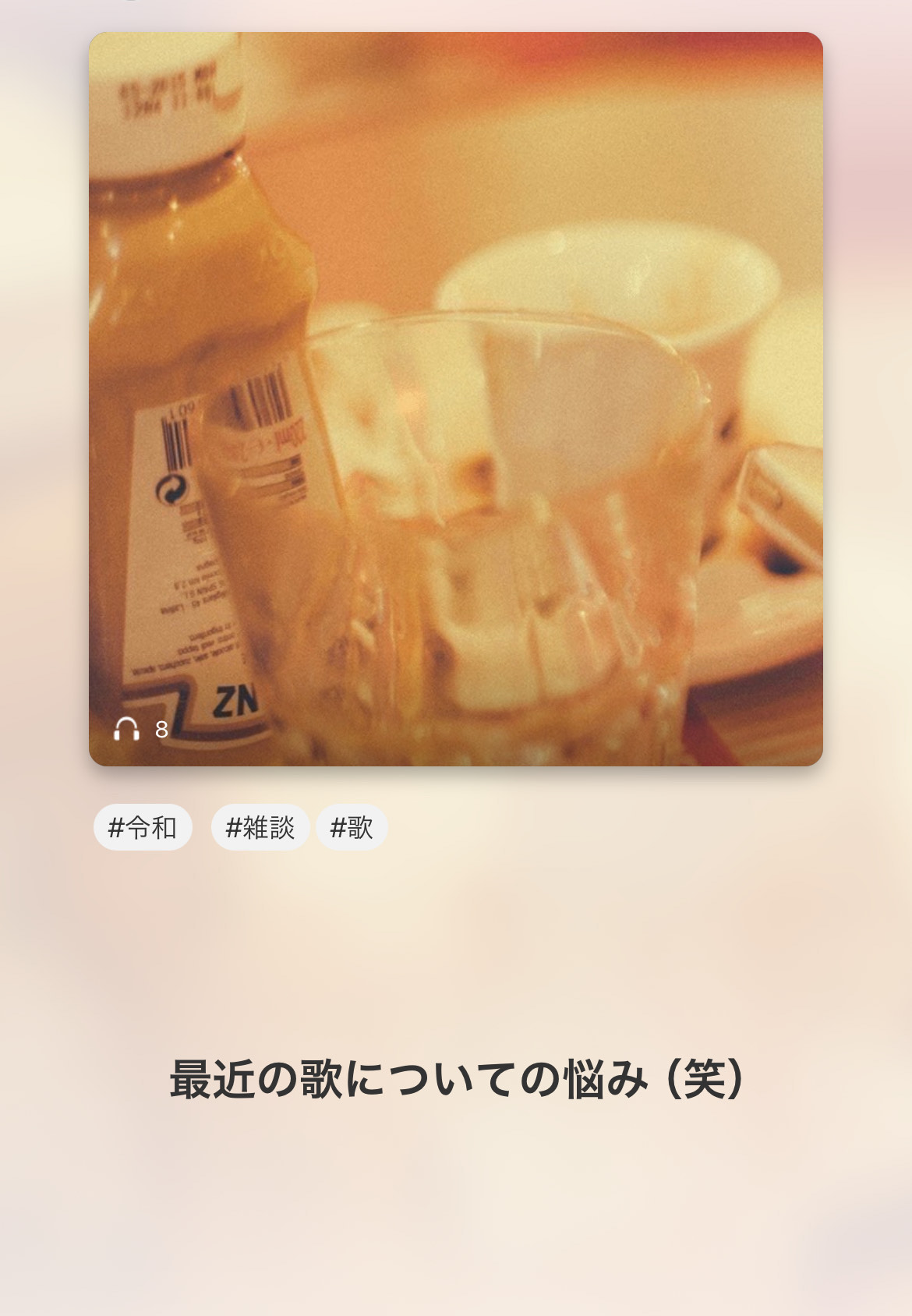Image resolution: width=912 pixels, height=1316 pixels.
Task: Open the #令和 hashtag chip
Action: [x=143, y=827]
